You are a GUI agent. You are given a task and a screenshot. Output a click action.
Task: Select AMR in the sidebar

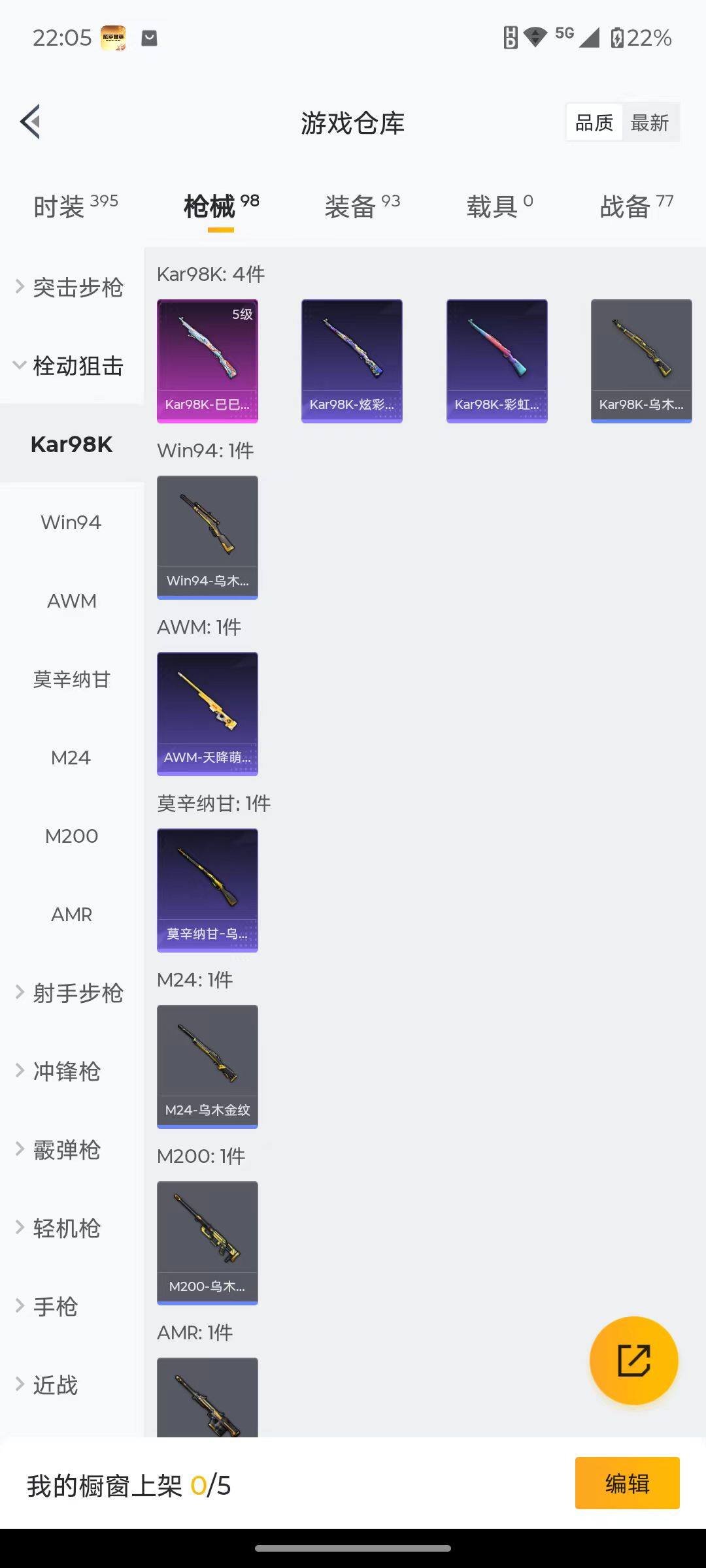(x=71, y=914)
